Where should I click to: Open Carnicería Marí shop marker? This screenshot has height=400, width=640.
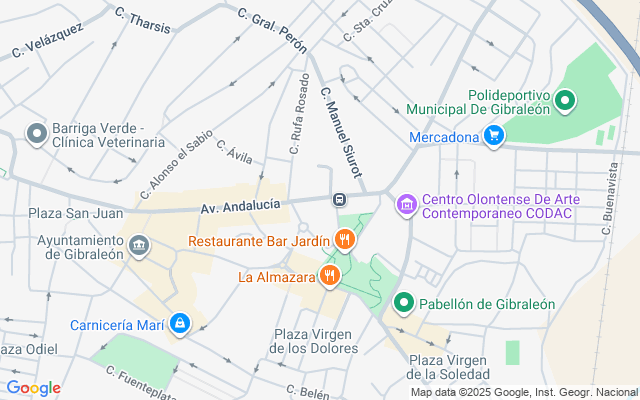pos(179,324)
